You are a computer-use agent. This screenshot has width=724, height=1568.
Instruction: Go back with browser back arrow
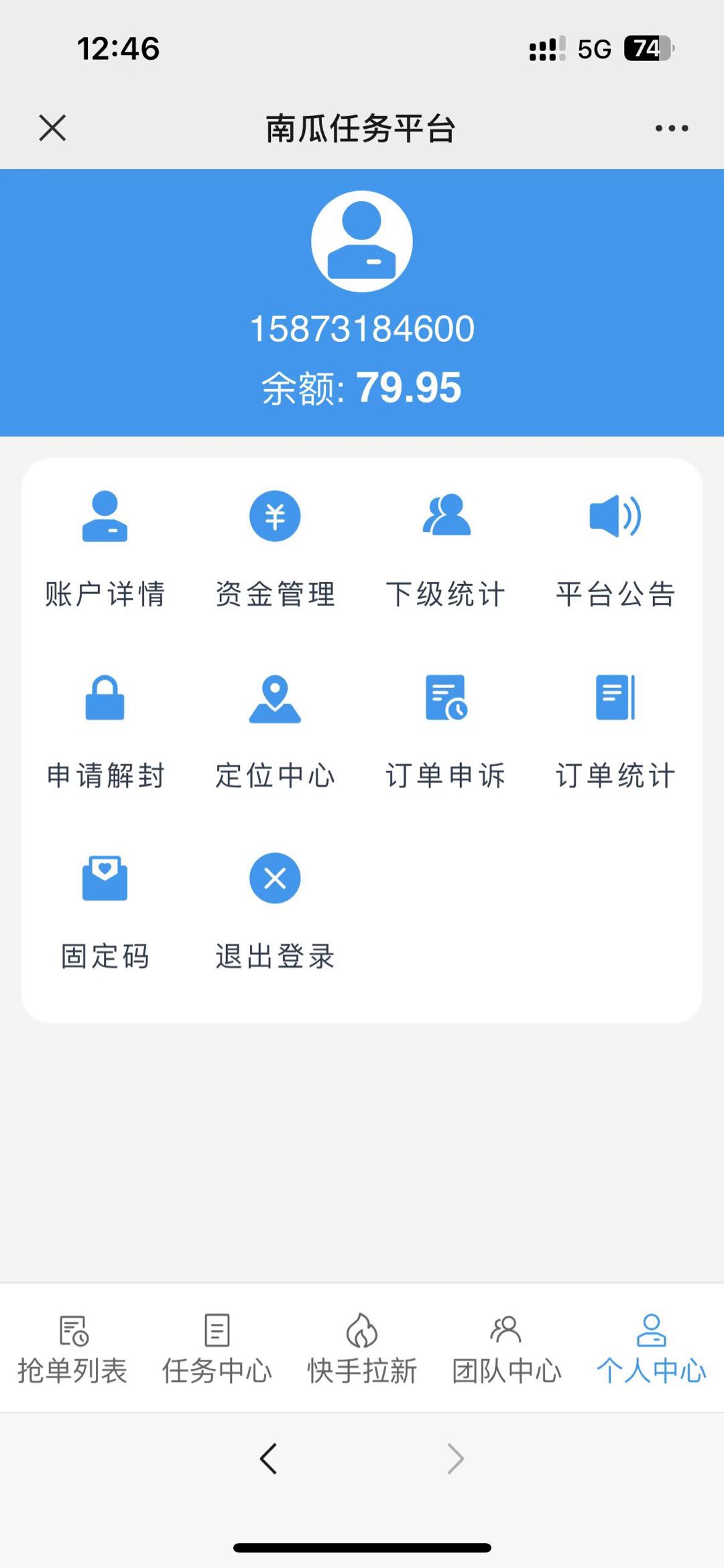268,1459
